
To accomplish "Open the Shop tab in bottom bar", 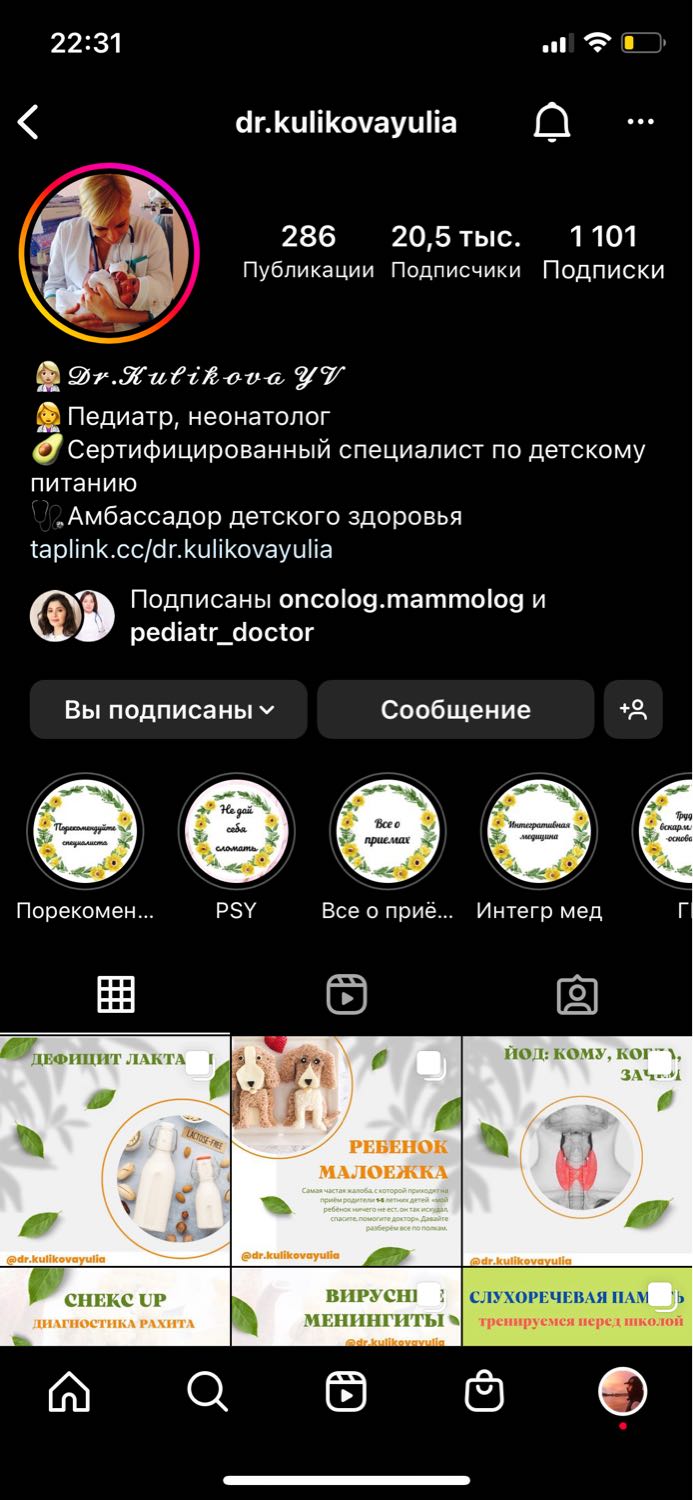I will (484, 1392).
